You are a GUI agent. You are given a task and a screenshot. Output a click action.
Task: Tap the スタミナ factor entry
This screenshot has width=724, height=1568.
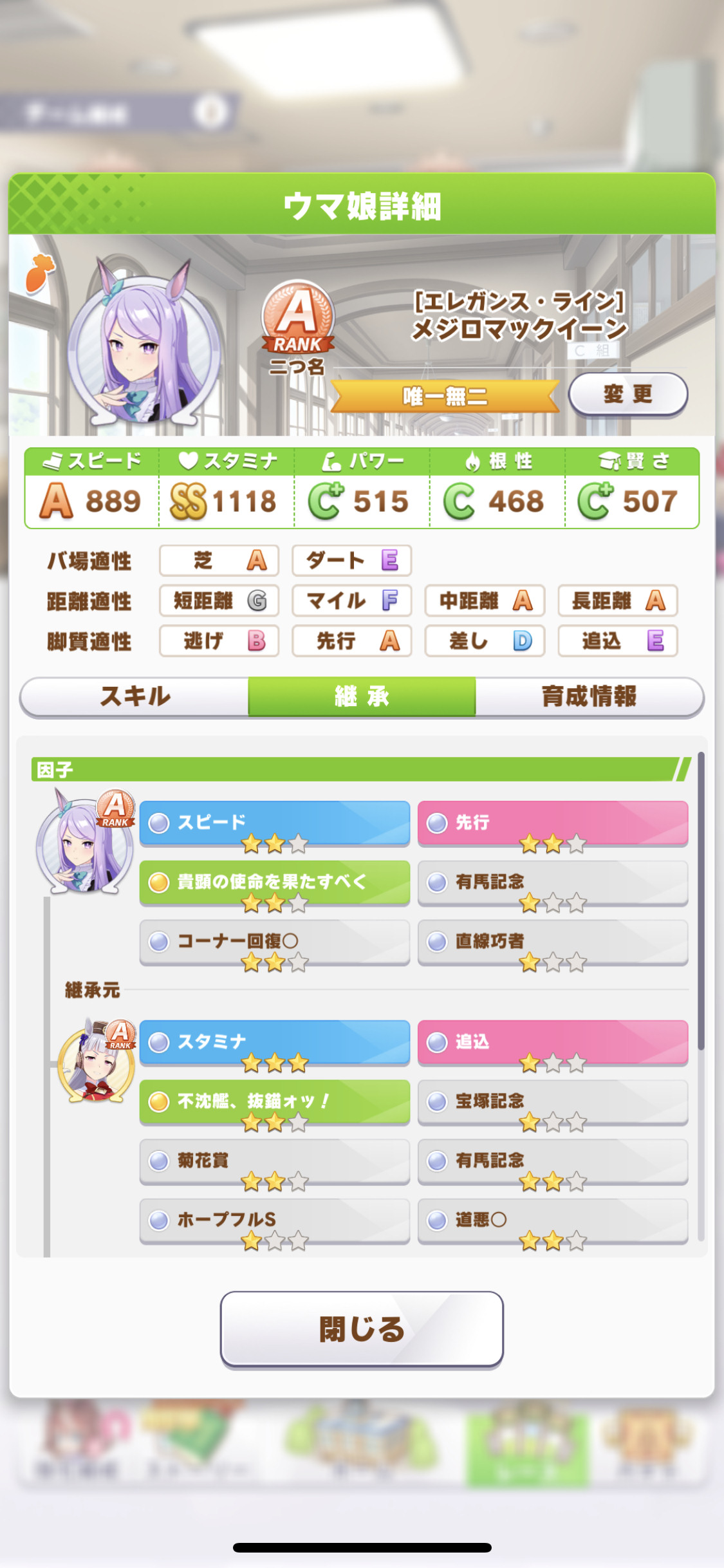(x=275, y=1043)
